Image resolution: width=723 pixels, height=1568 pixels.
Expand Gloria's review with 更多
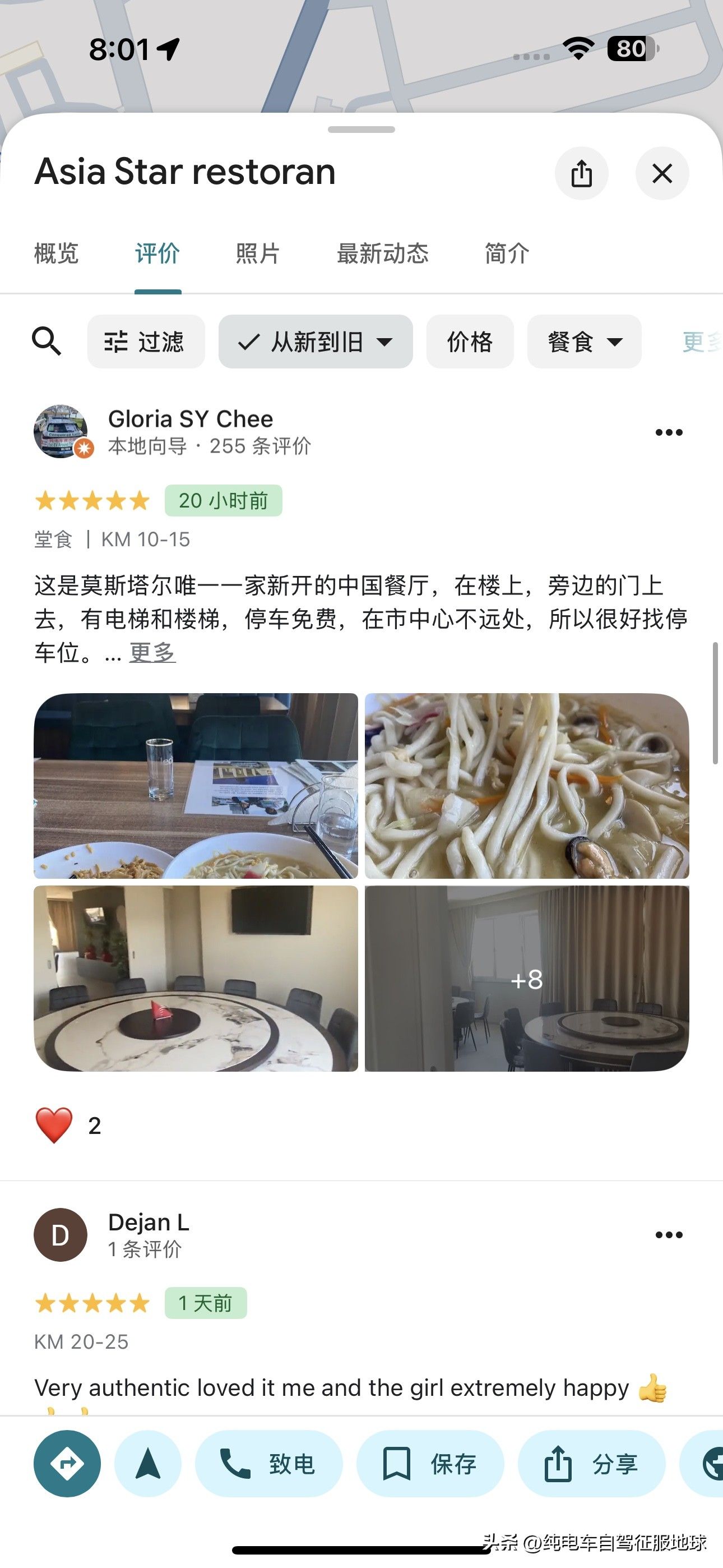(x=152, y=653)
